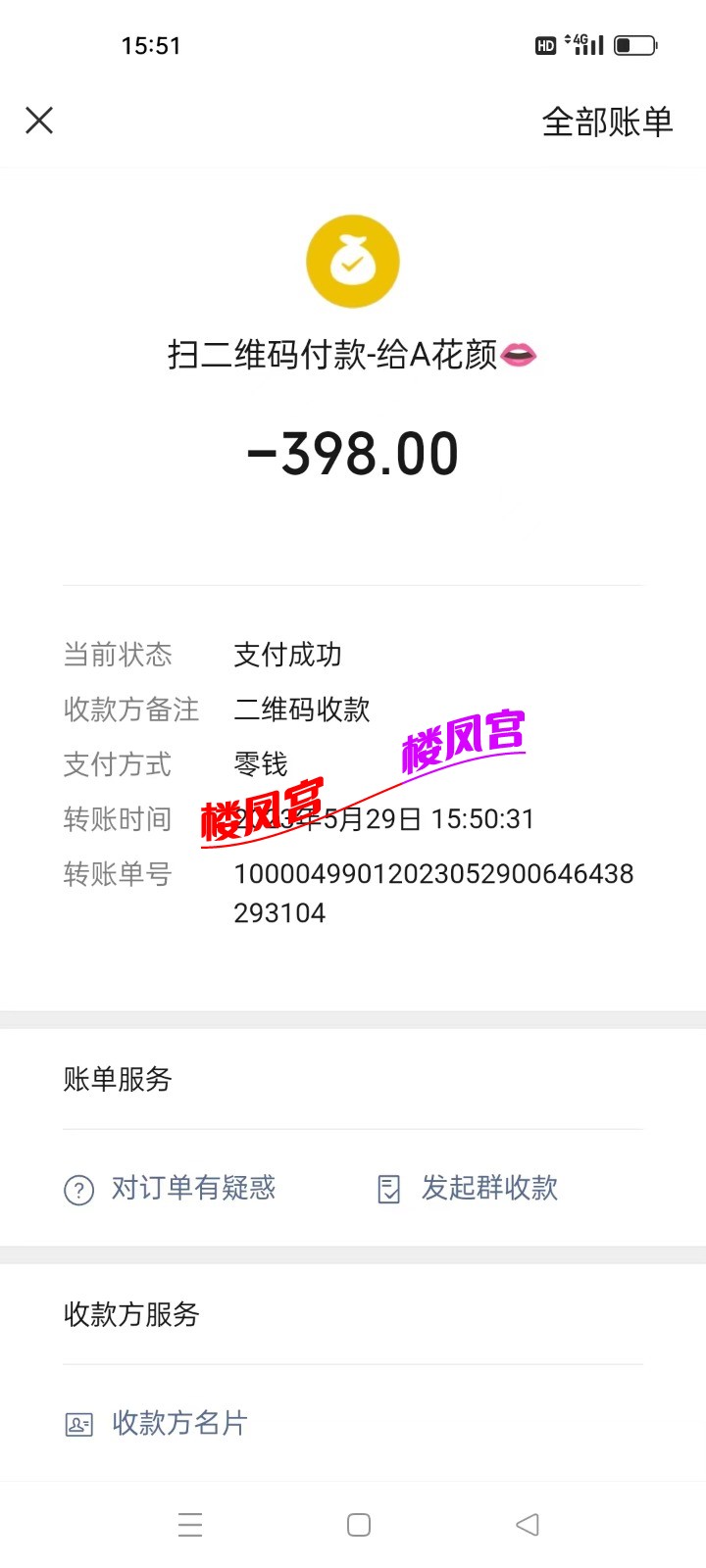Close the payment detail page
This screenshot has width=706, height=1568.
39,121
